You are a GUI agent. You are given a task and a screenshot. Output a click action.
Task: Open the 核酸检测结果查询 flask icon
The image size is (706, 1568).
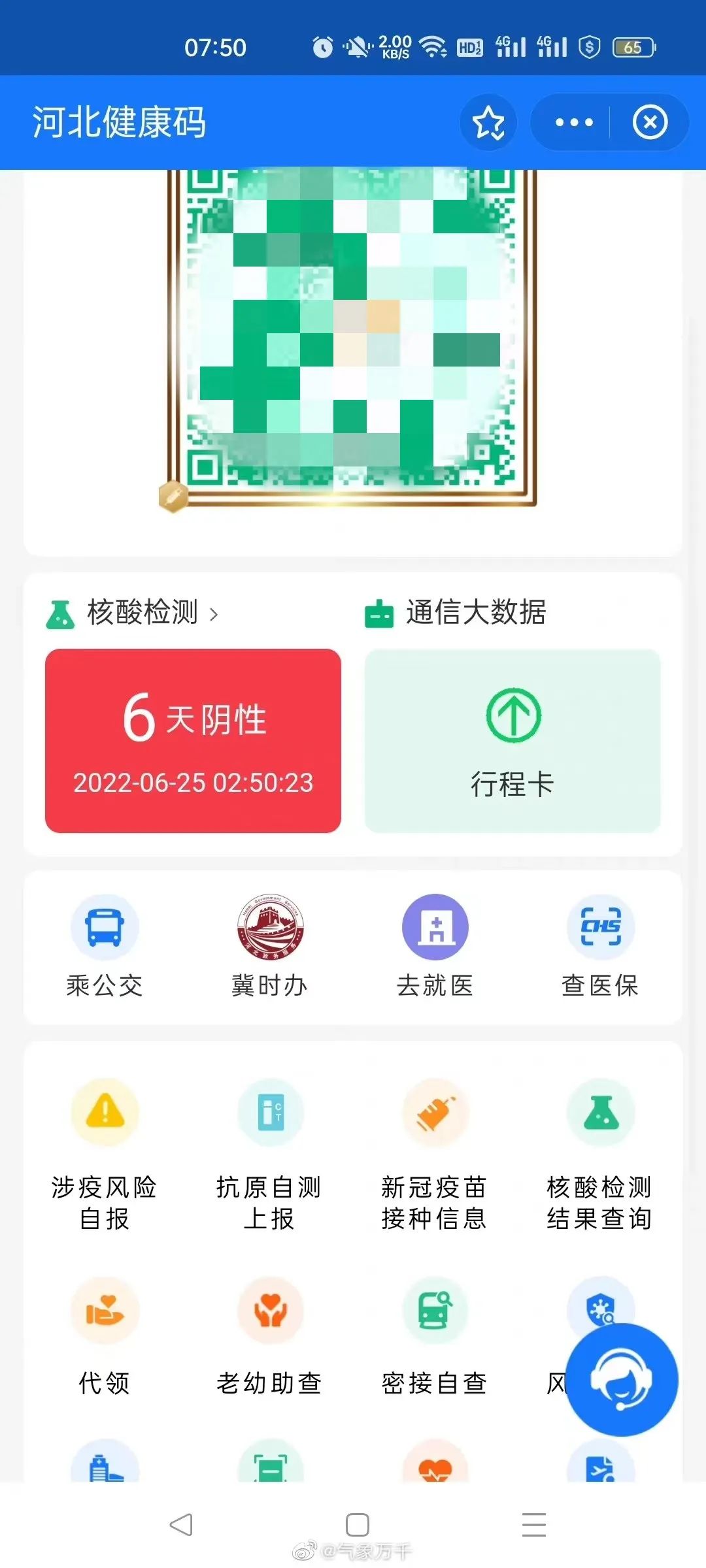(600, 1111)
